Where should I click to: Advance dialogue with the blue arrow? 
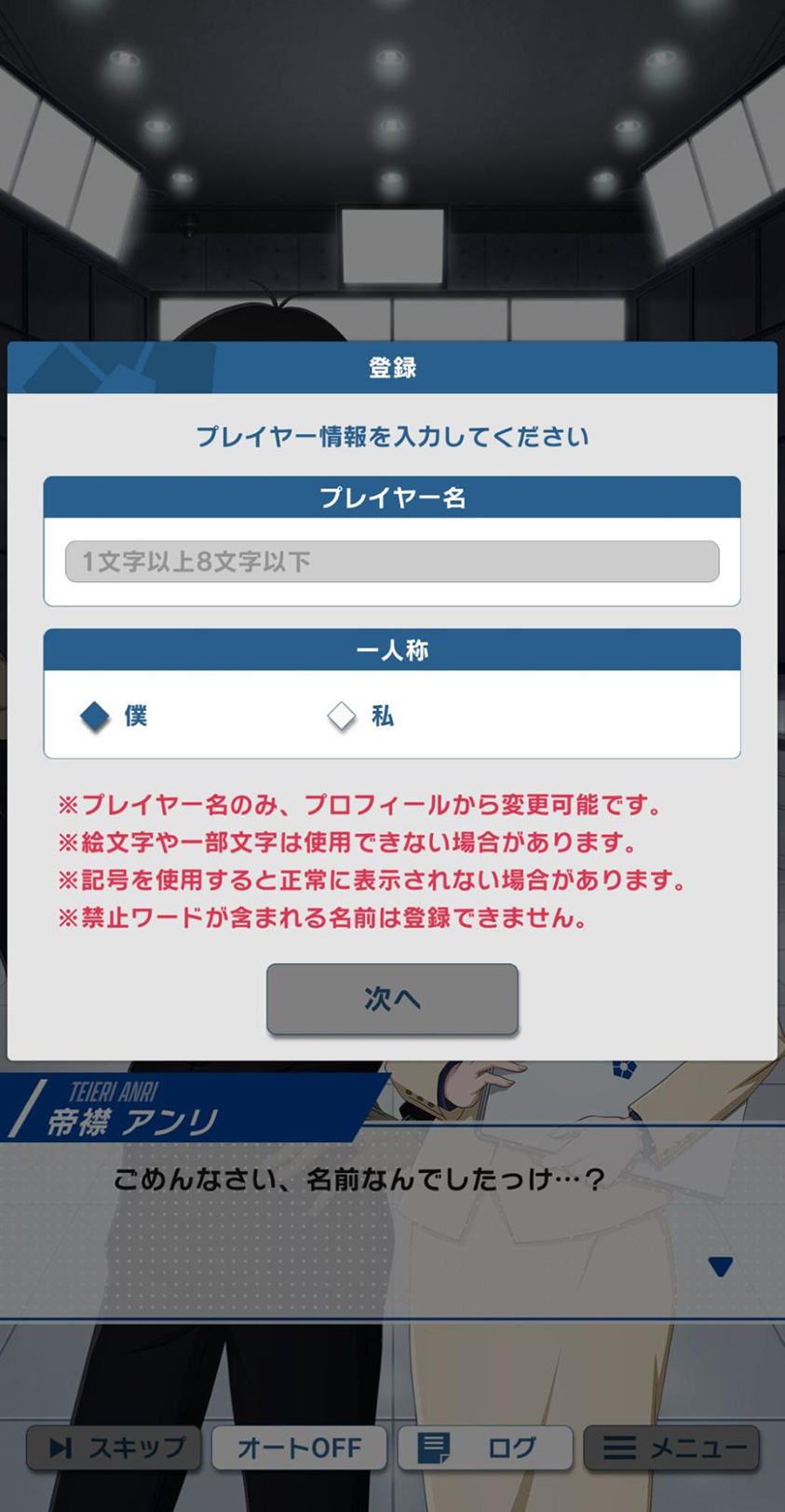tap(720, 1266)
